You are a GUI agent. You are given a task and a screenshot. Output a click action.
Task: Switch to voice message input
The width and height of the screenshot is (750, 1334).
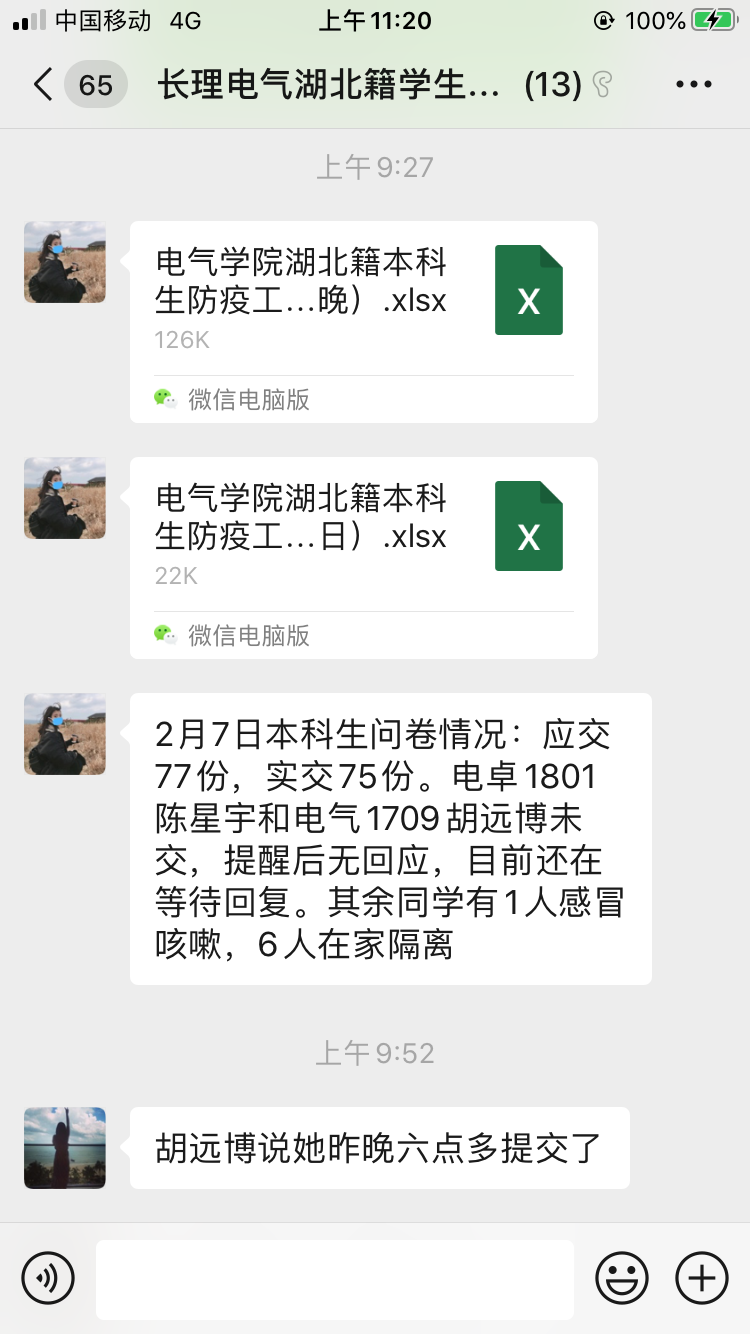(48, 1278)
